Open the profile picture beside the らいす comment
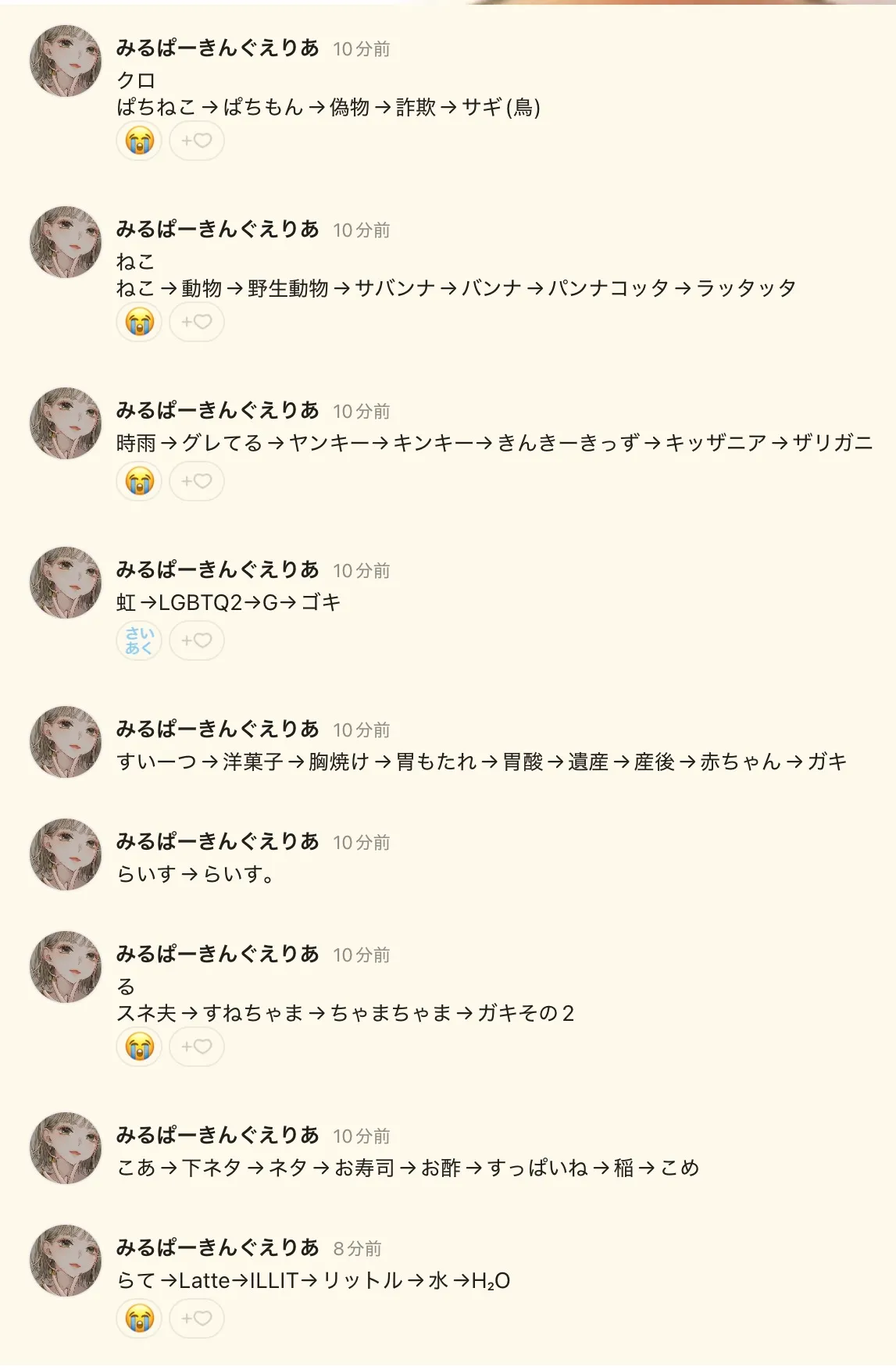This screenshot has height=1370, width=896. point(66,854)
